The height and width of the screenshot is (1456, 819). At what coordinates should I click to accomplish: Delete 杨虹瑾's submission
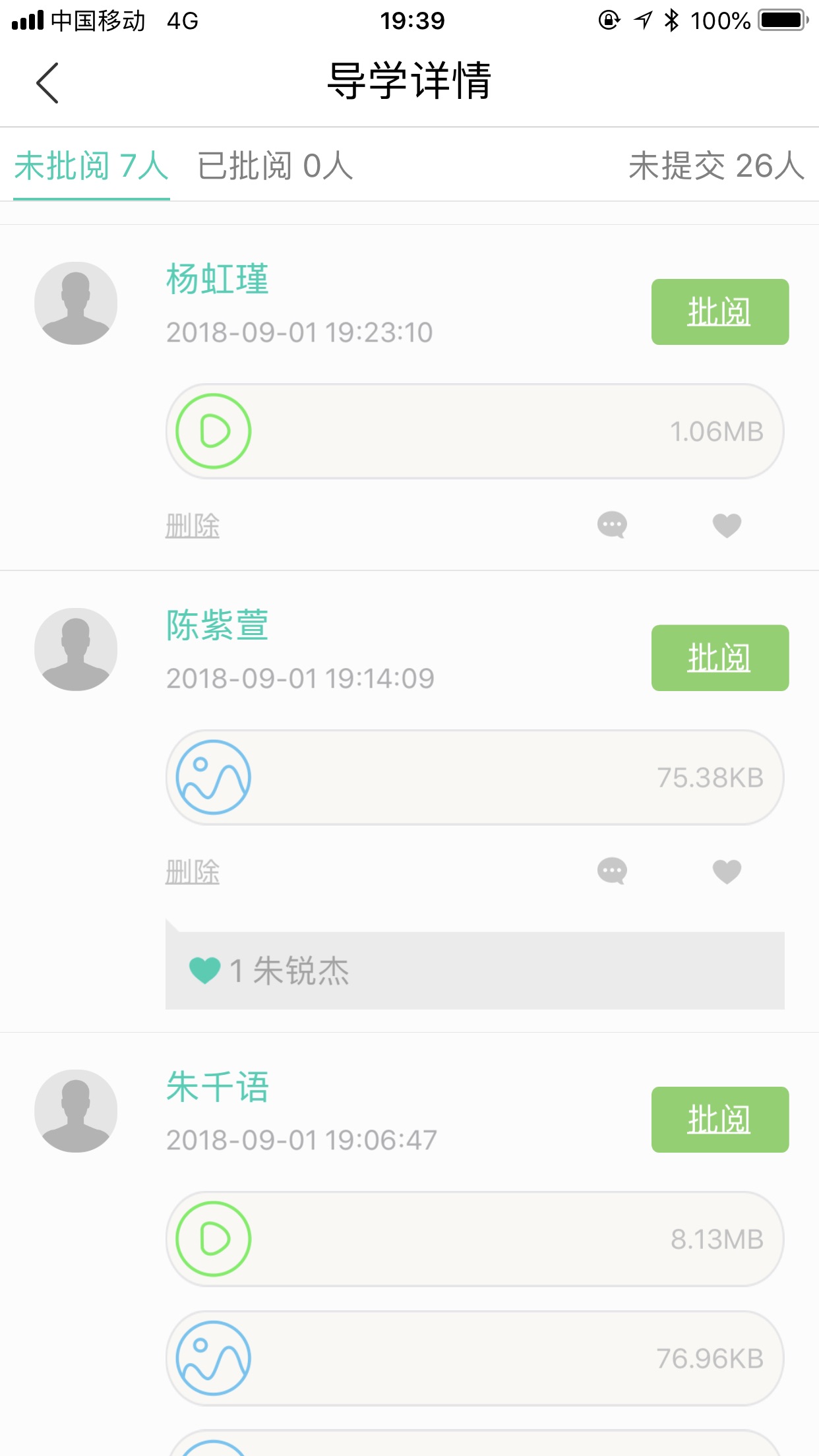tap(192, 526)
